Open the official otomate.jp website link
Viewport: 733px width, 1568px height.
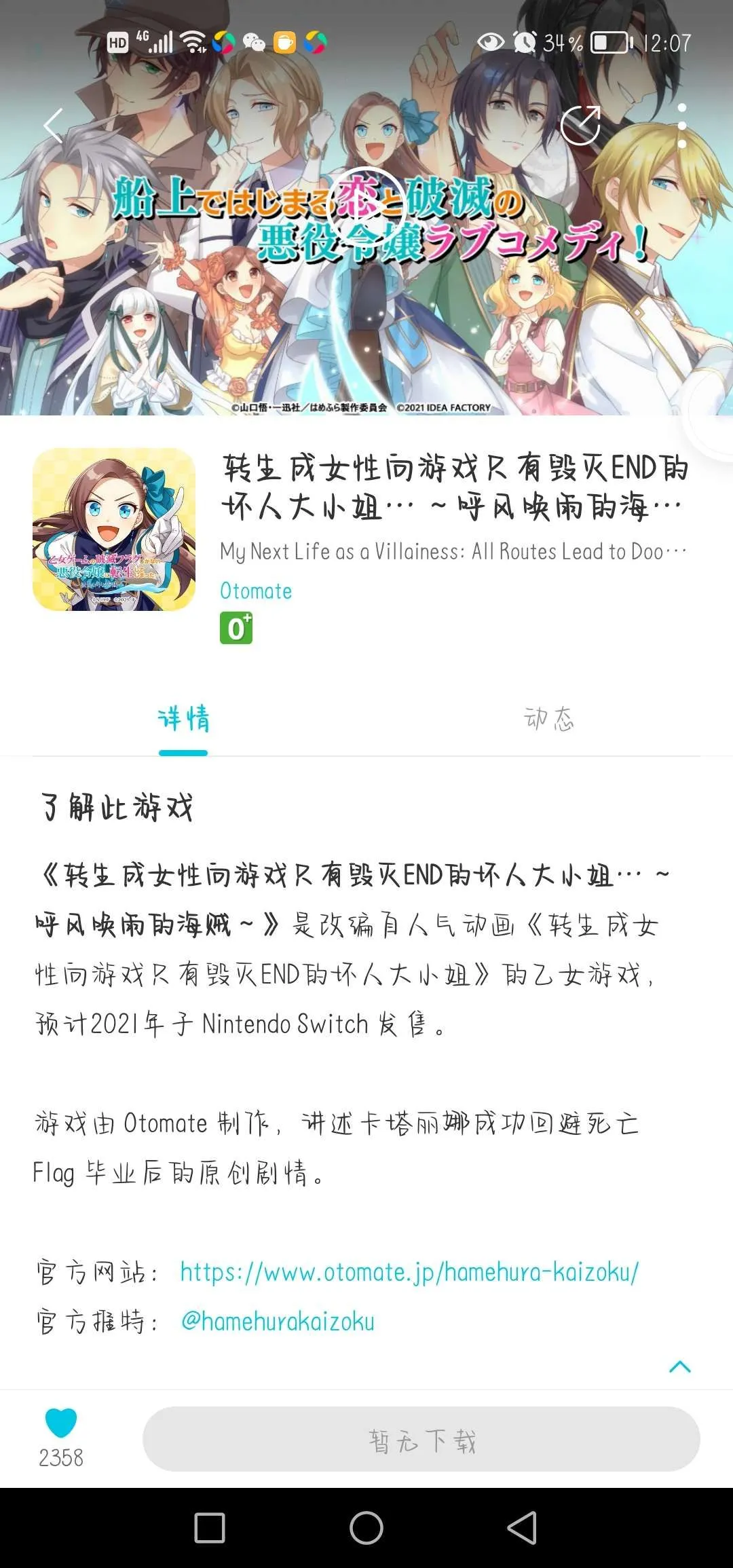tap(409, 1272)
